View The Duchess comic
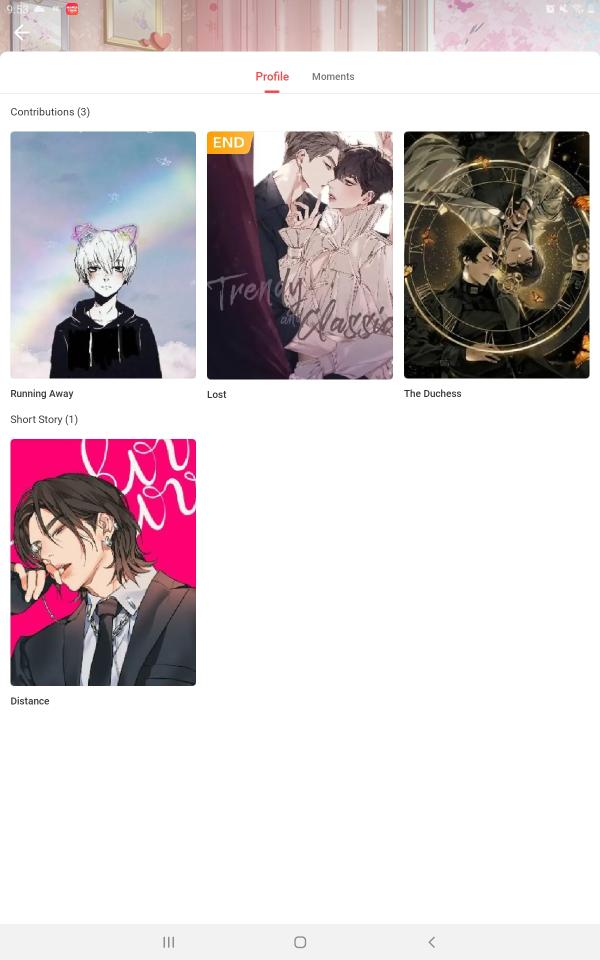600x960 pixels. pos(496,255)
